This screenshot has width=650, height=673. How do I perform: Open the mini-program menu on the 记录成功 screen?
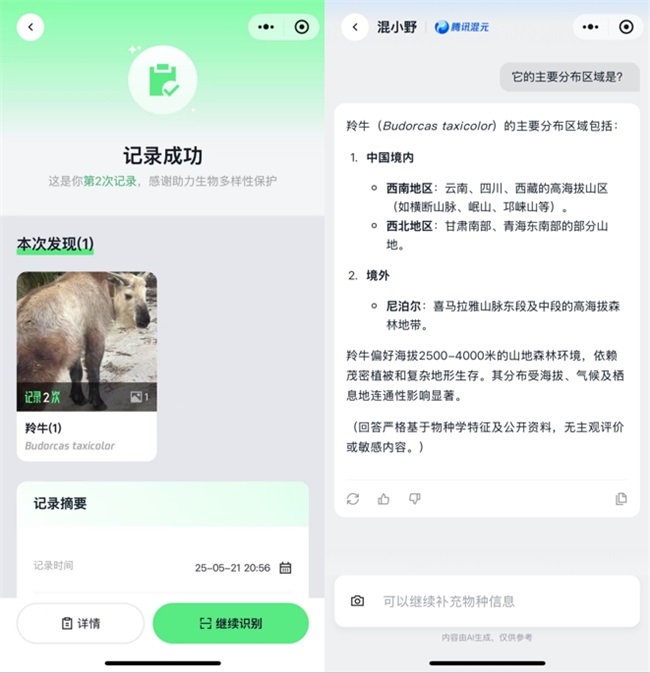pos(266,27)
